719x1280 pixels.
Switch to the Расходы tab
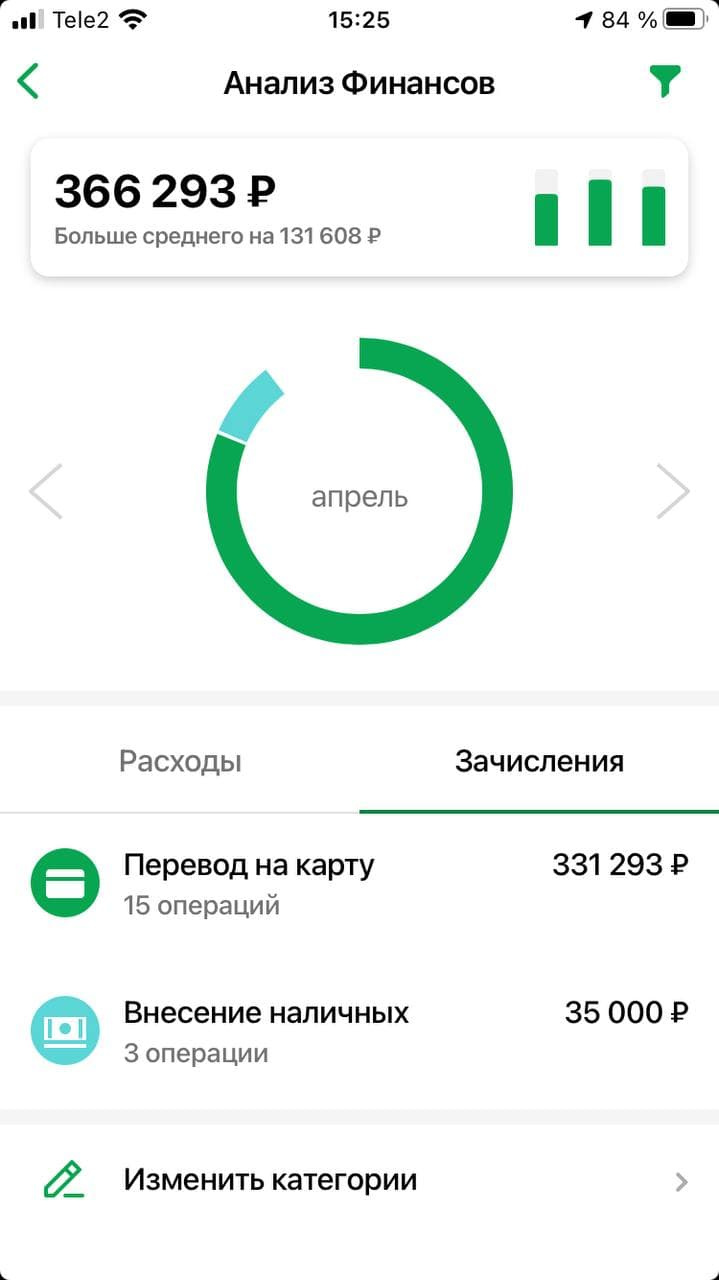coord(180,761)
